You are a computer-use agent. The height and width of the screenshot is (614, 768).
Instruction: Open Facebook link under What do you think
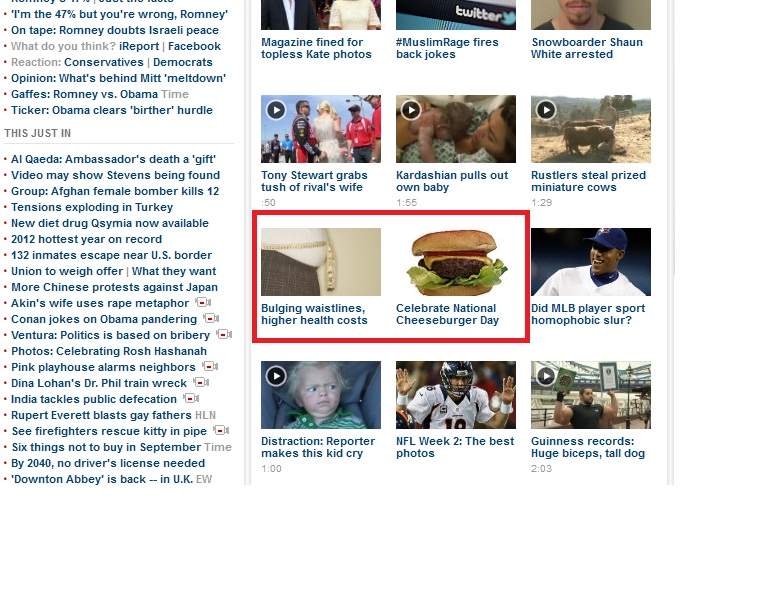[194, 46]
